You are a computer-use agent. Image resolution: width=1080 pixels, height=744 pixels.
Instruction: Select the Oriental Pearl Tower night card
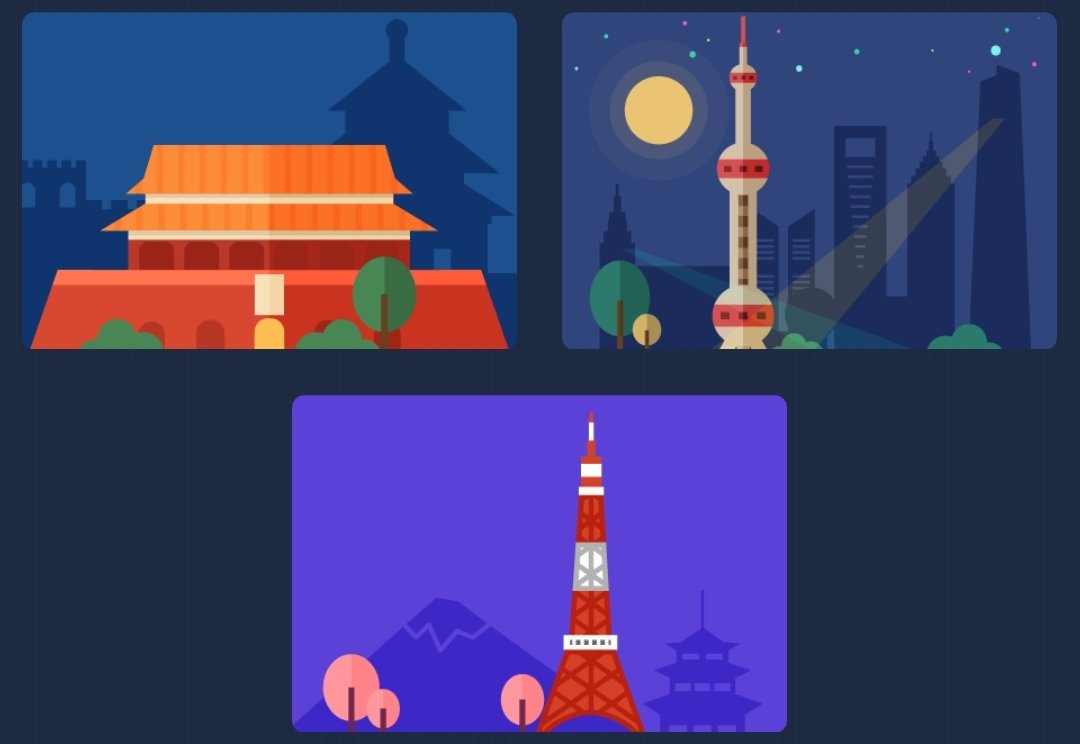pos(808,181)
